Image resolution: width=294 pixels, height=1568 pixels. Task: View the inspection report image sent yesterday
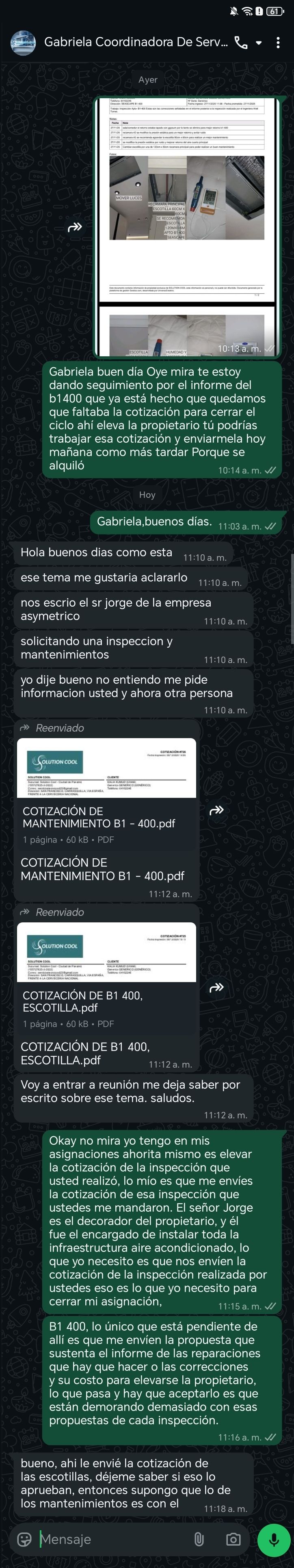[x=188, y=226]
